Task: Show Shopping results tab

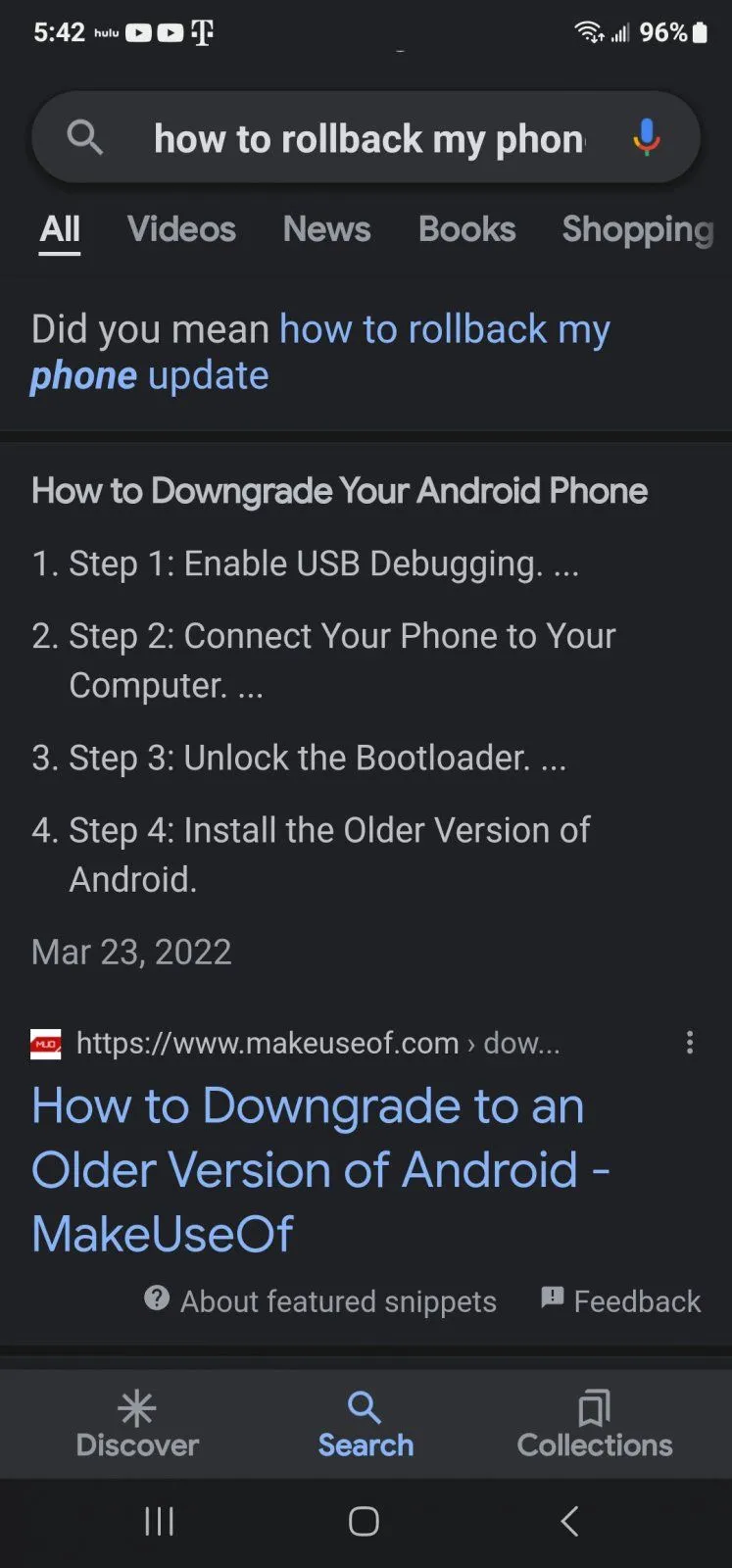Action: coord(637,229)
